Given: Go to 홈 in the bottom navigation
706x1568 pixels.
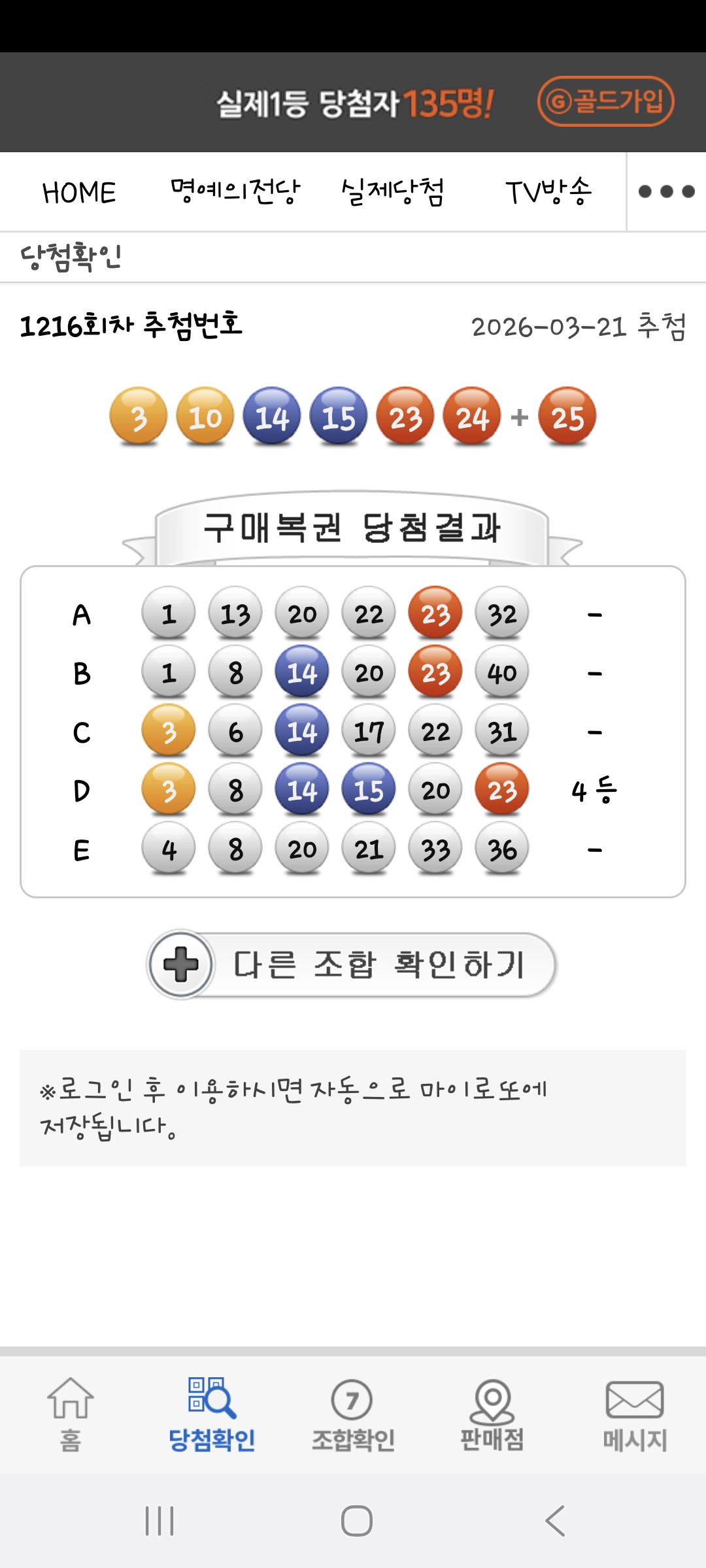Looking at the screenshot, I should pos(71,1414).
